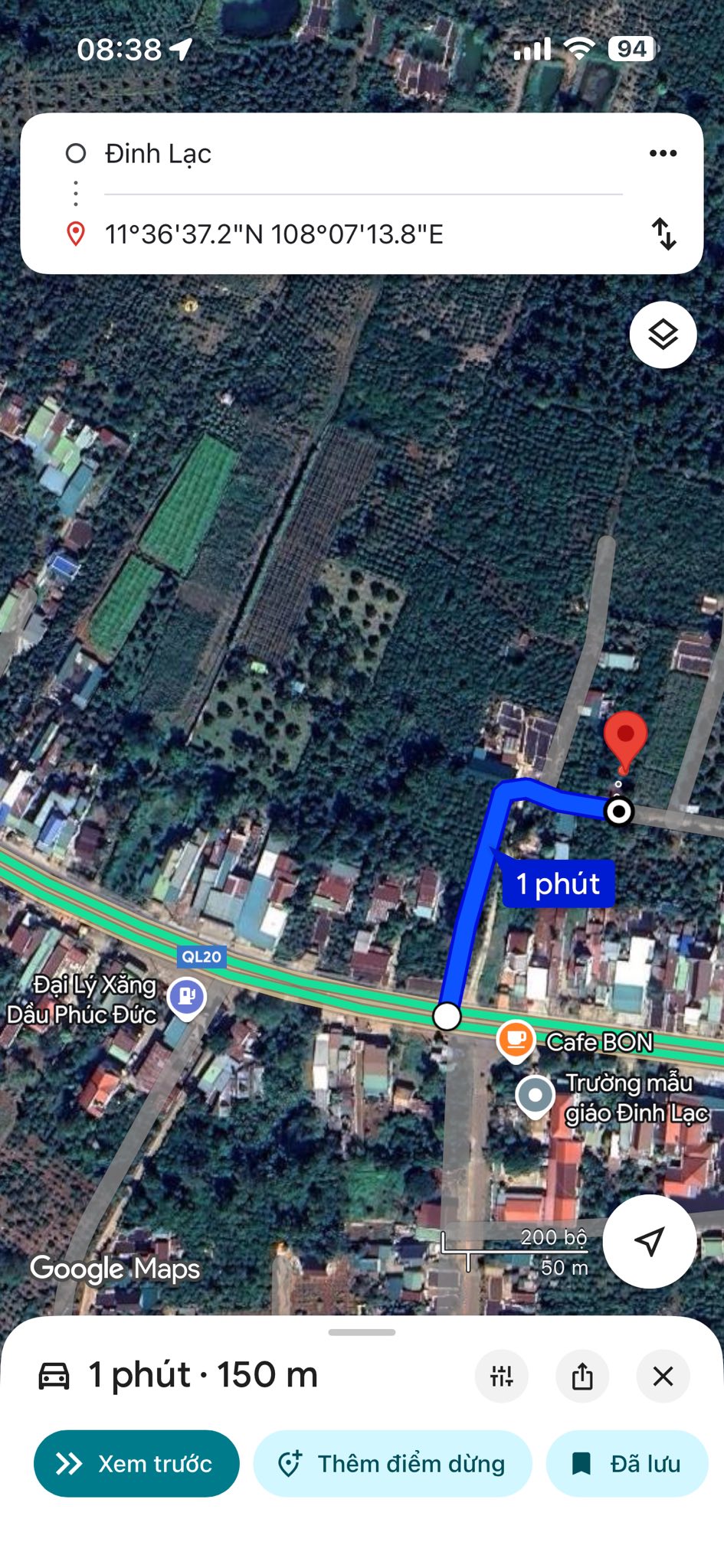724x1568 pixels.
Task: Tap the 1 phút route label
Action: pos(558,884)
